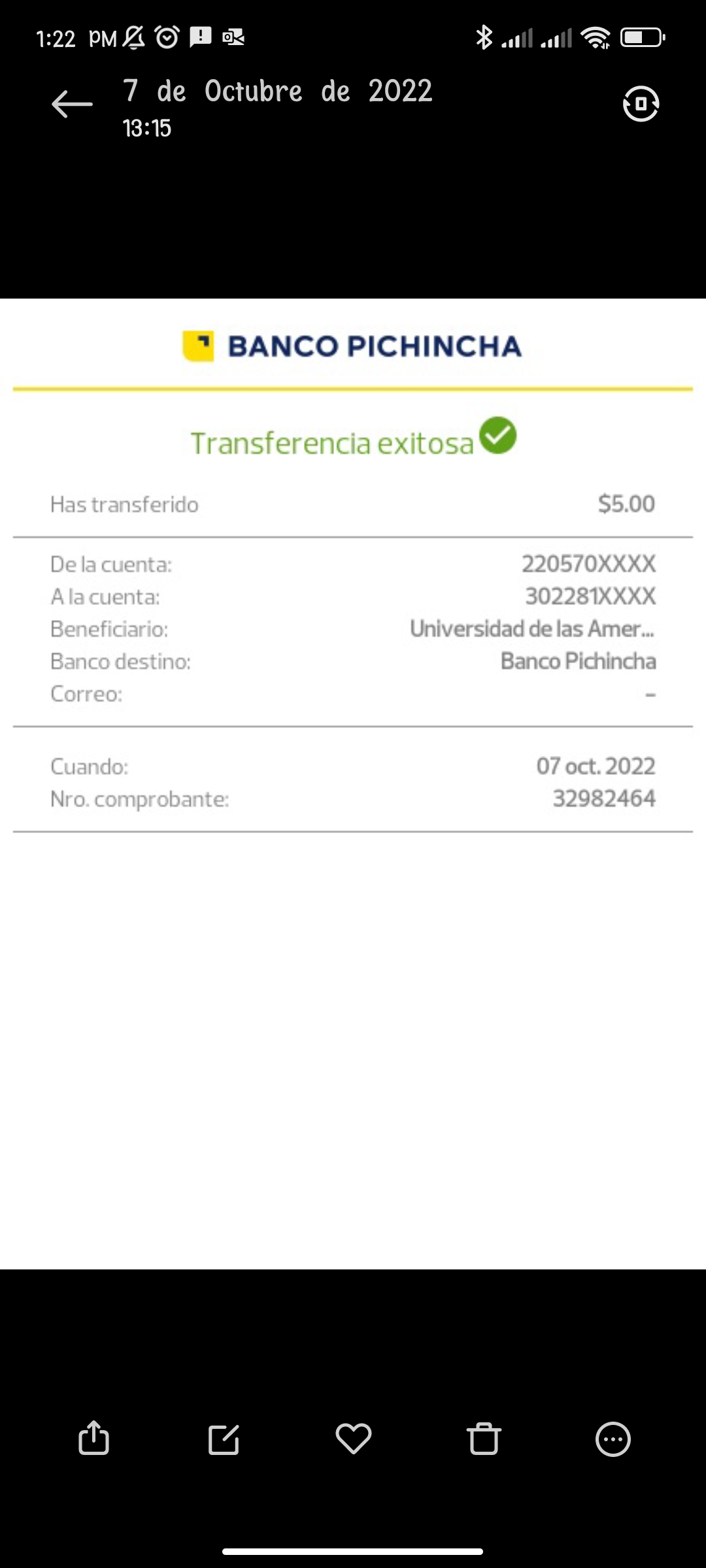Edit the receipt image

click(224, 1439)
